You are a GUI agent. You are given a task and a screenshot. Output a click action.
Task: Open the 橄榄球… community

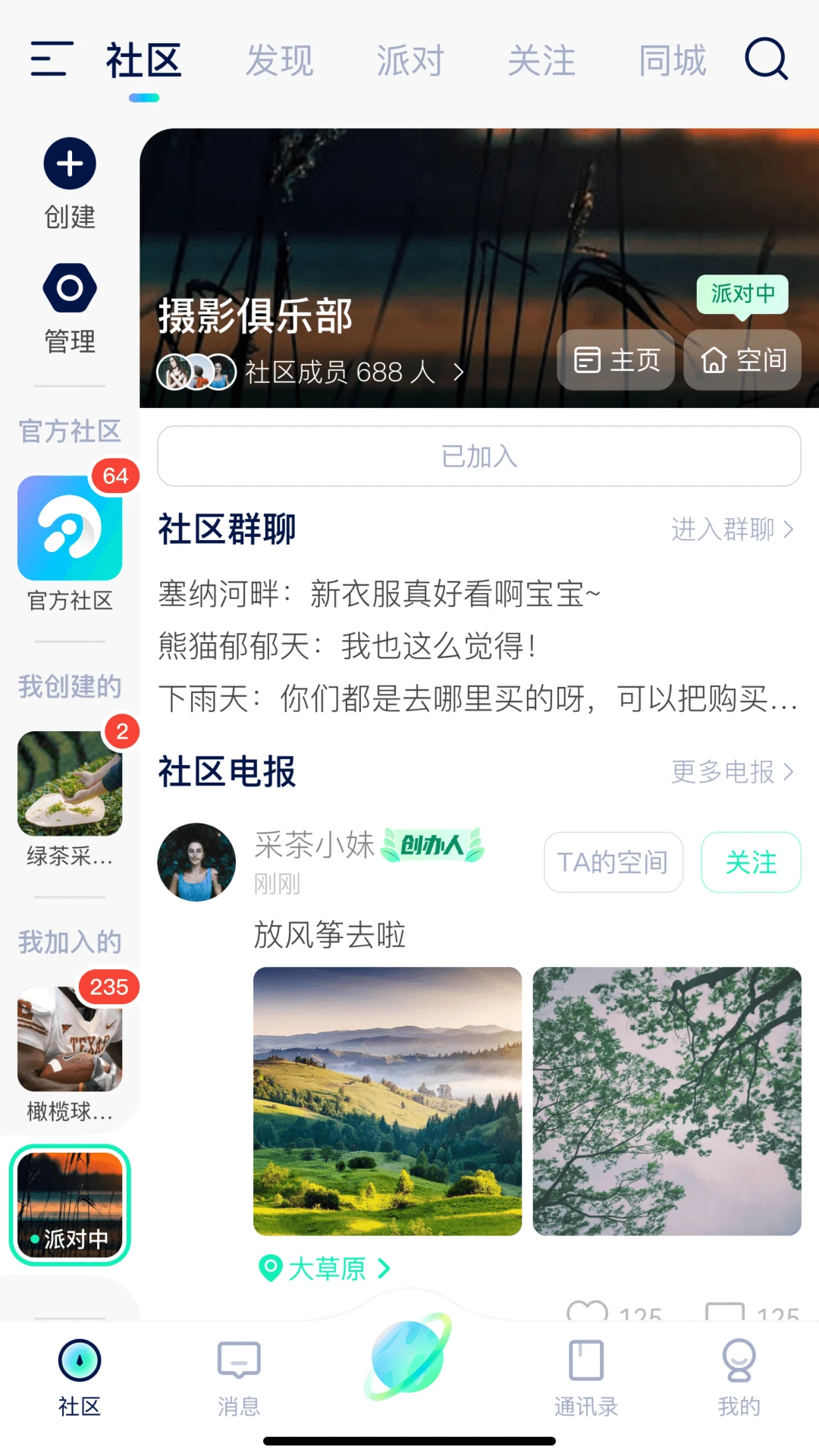tap(70, 1040)
